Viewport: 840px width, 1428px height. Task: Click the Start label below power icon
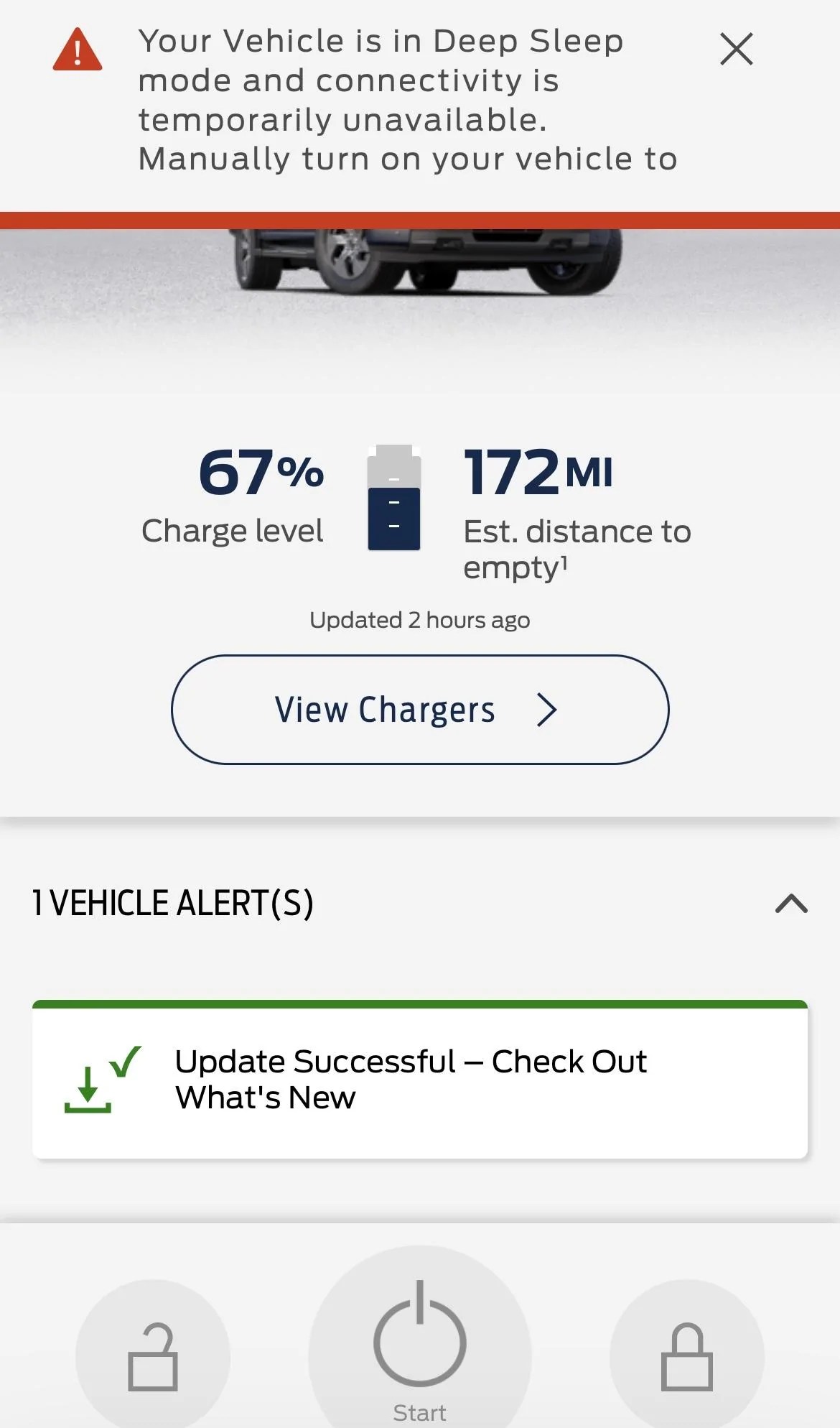419,1411
